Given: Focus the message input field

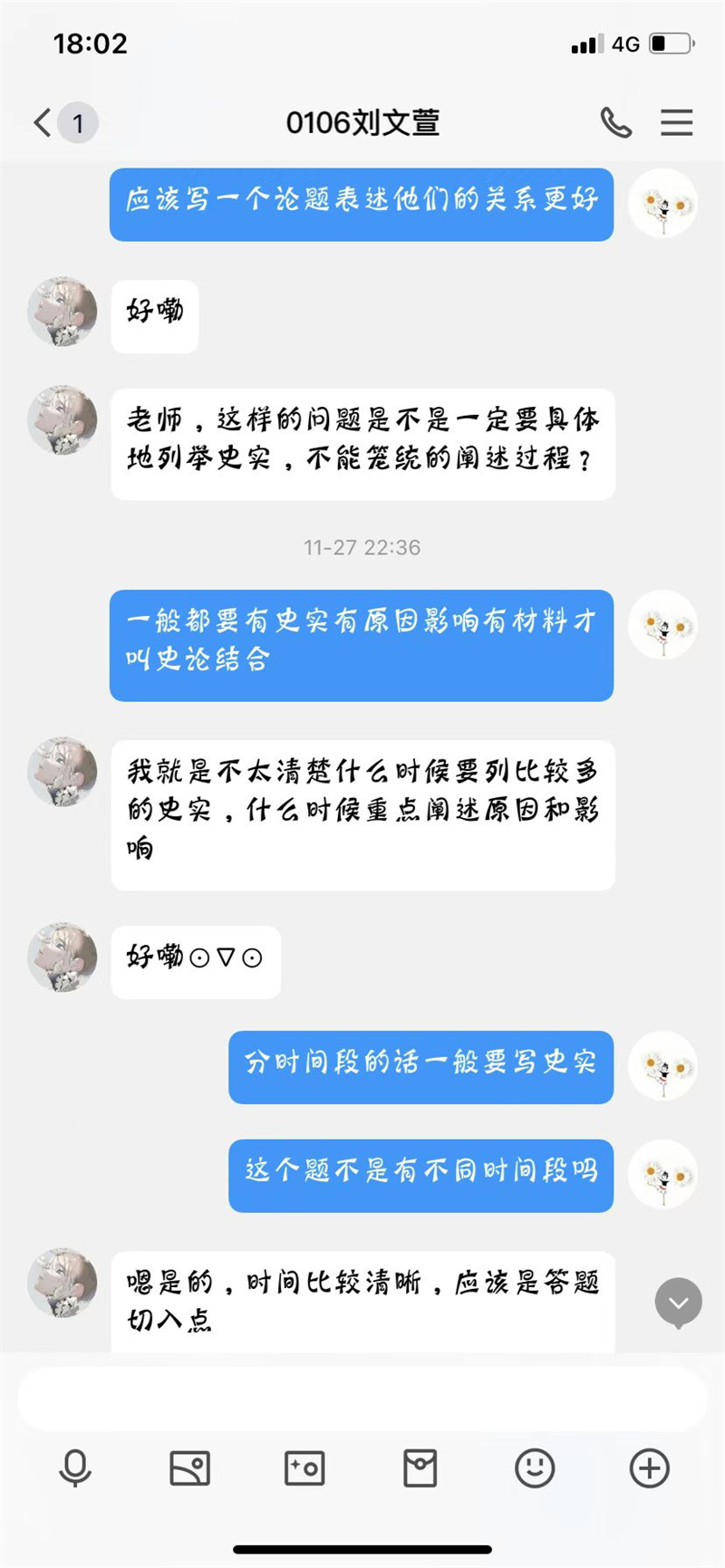Looking at the screenshot, I should click(x=362, y=1399).
